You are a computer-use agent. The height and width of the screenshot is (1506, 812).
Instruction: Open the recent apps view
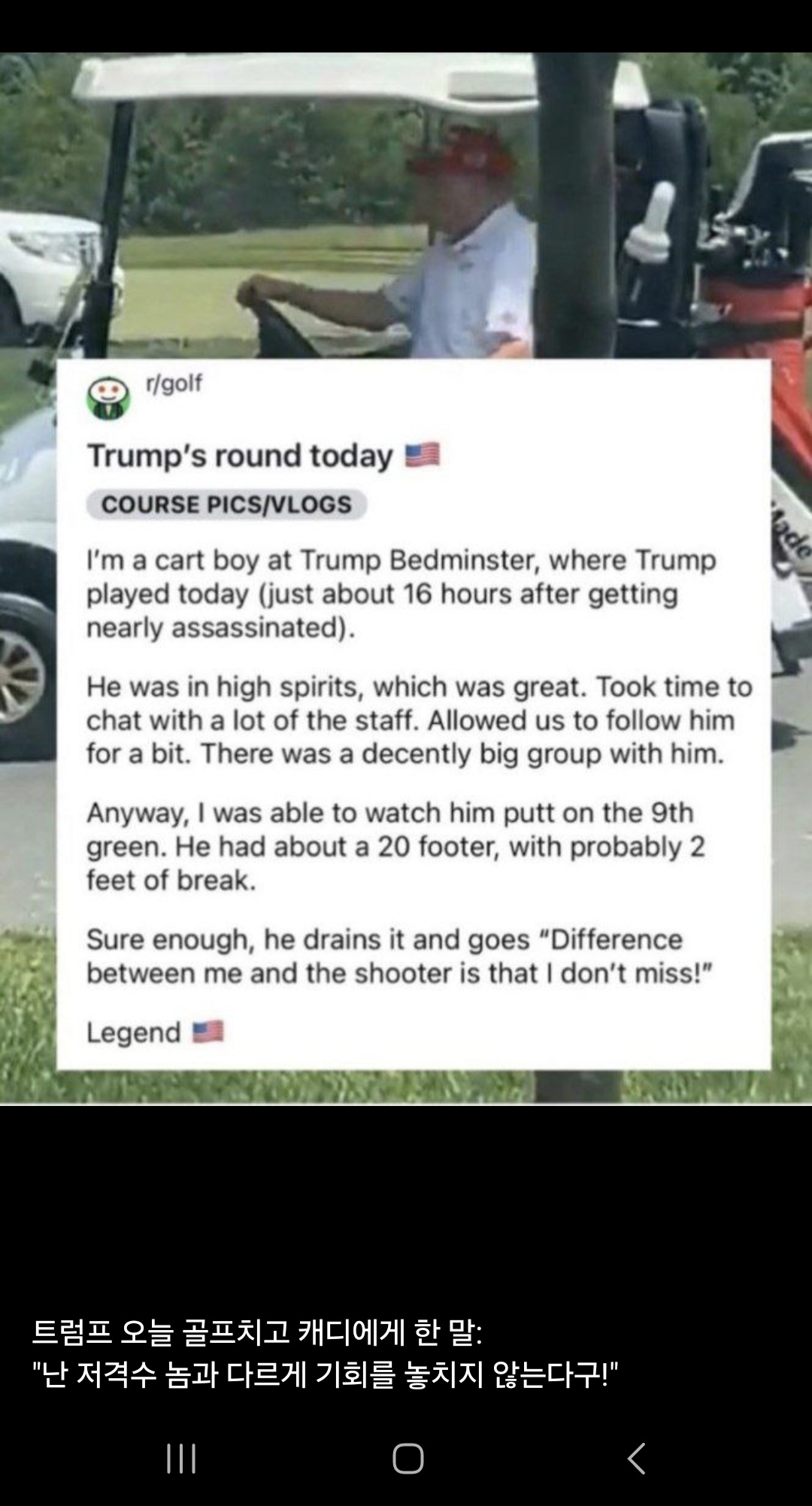tap(181, 1459)
